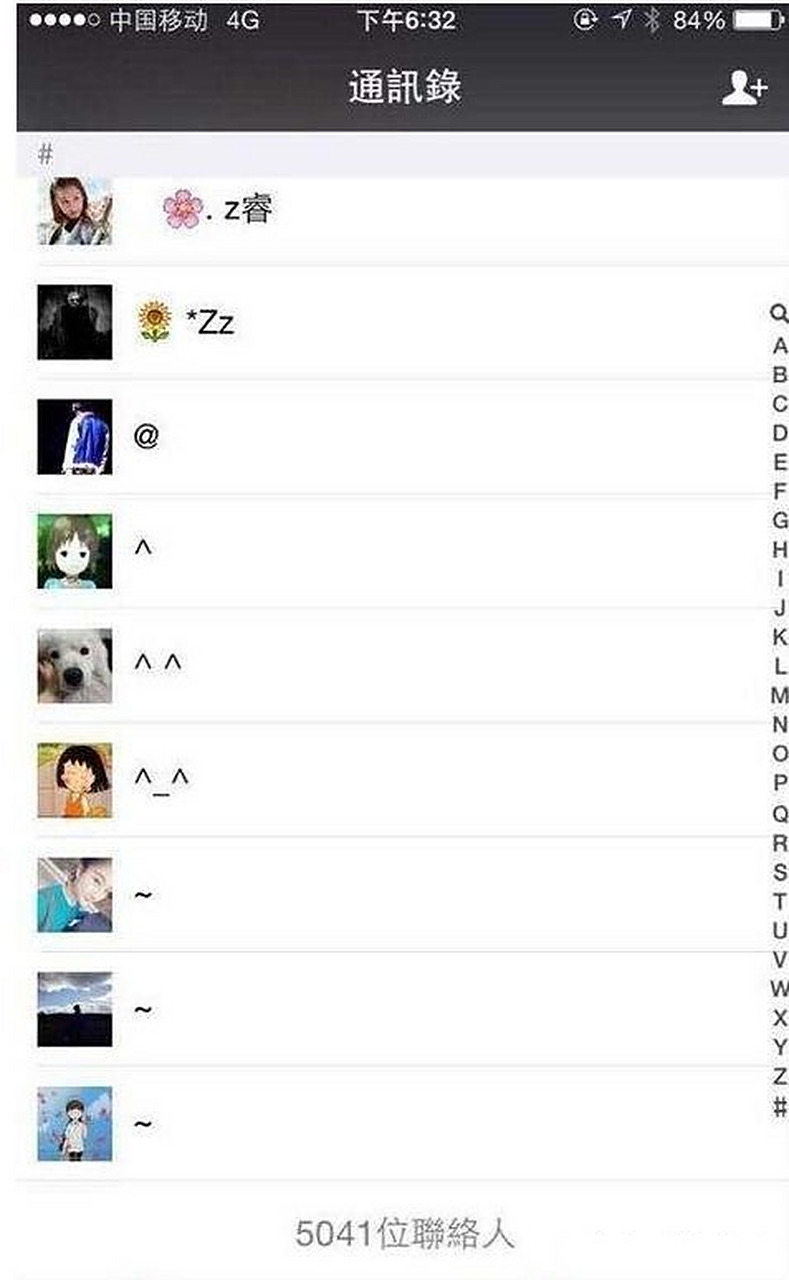Jump to letter S in the index
The height and width of the screenshot is (1280, 789).
click(780, 872)
